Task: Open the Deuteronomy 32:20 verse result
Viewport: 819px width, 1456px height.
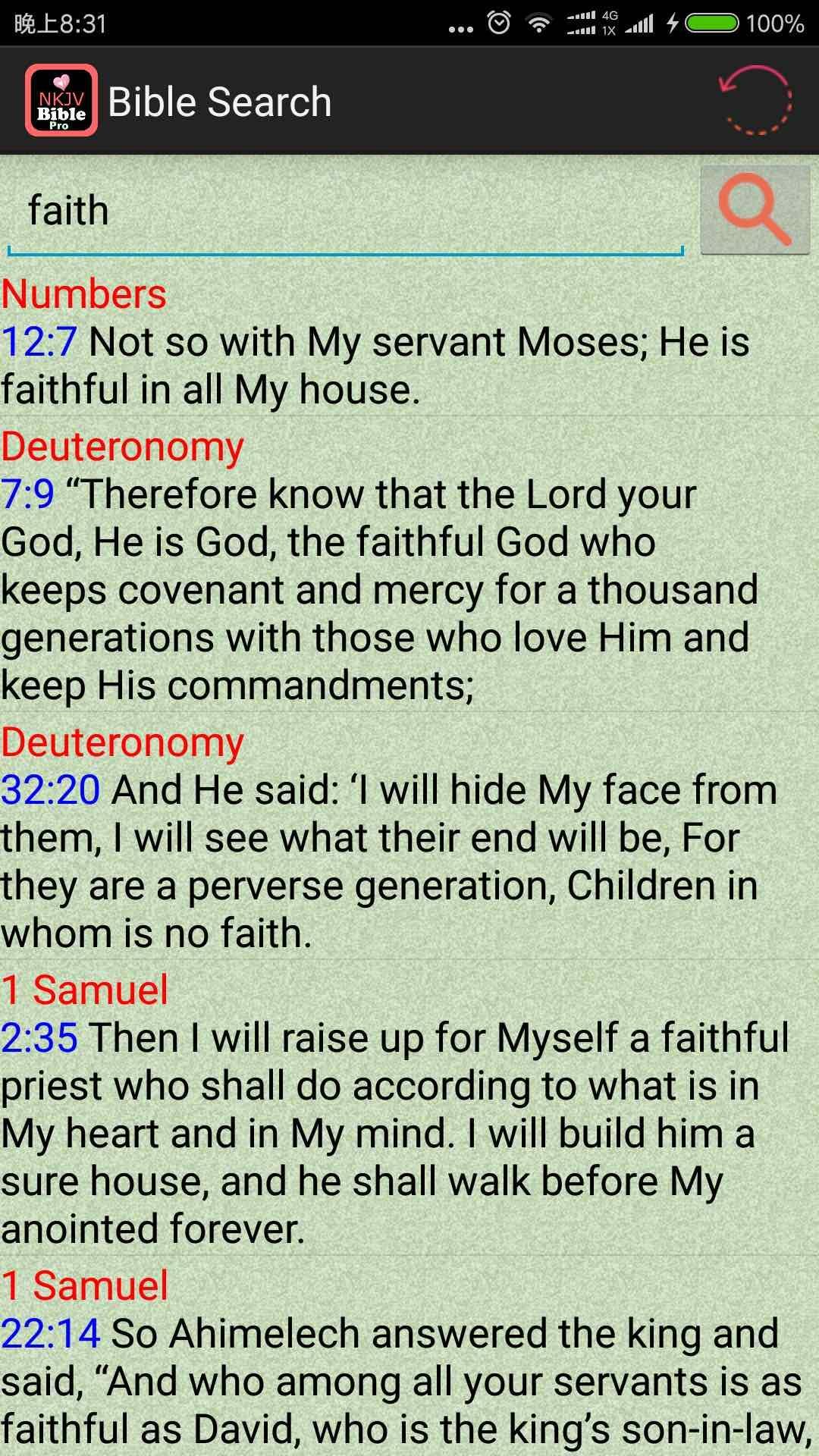Action: tap(409, 836)
